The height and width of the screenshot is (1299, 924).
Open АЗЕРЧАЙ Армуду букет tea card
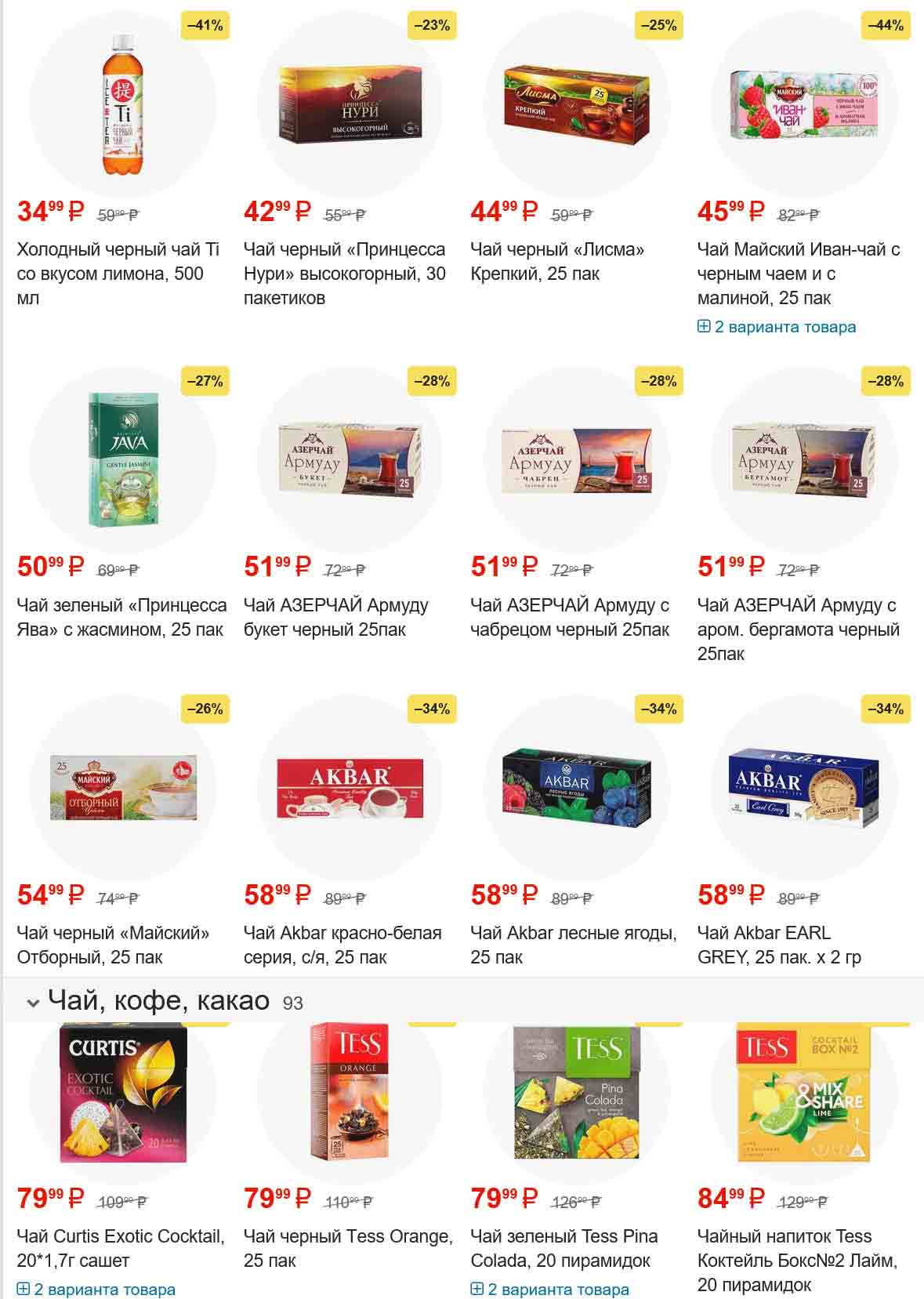click(x=335, y=617)
